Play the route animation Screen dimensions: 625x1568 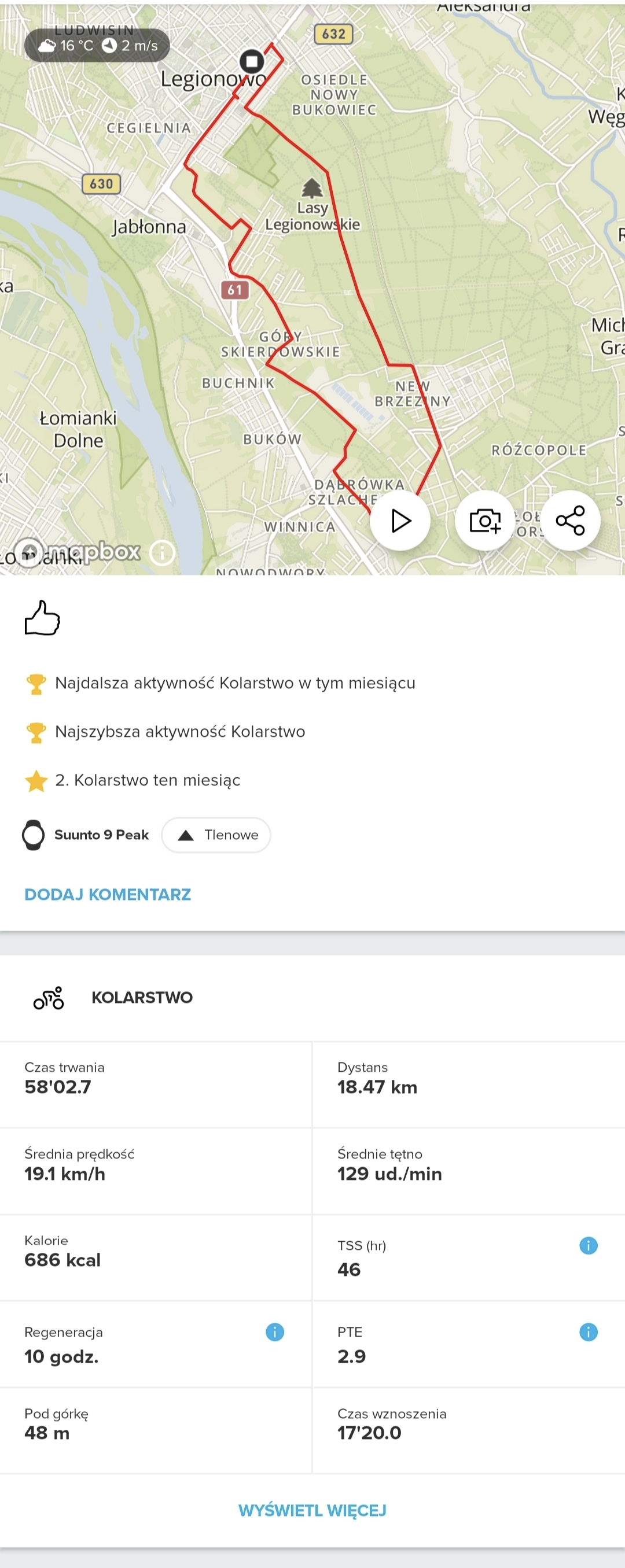[x=400, y=521]
